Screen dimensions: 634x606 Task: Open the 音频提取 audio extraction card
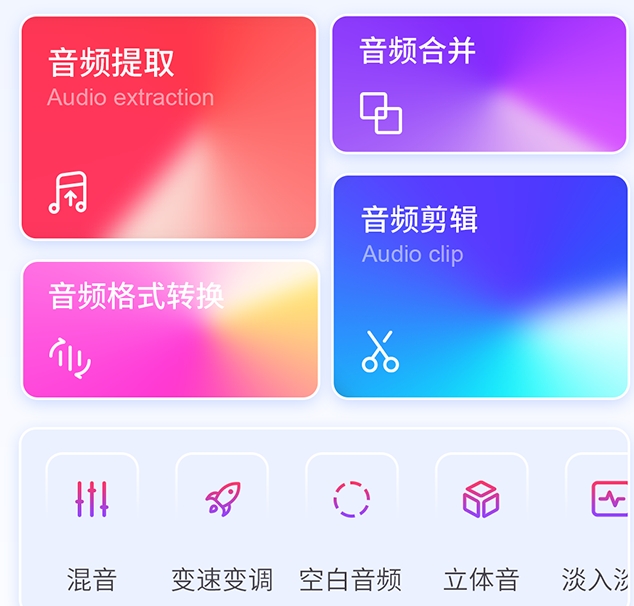pos(168,128)
